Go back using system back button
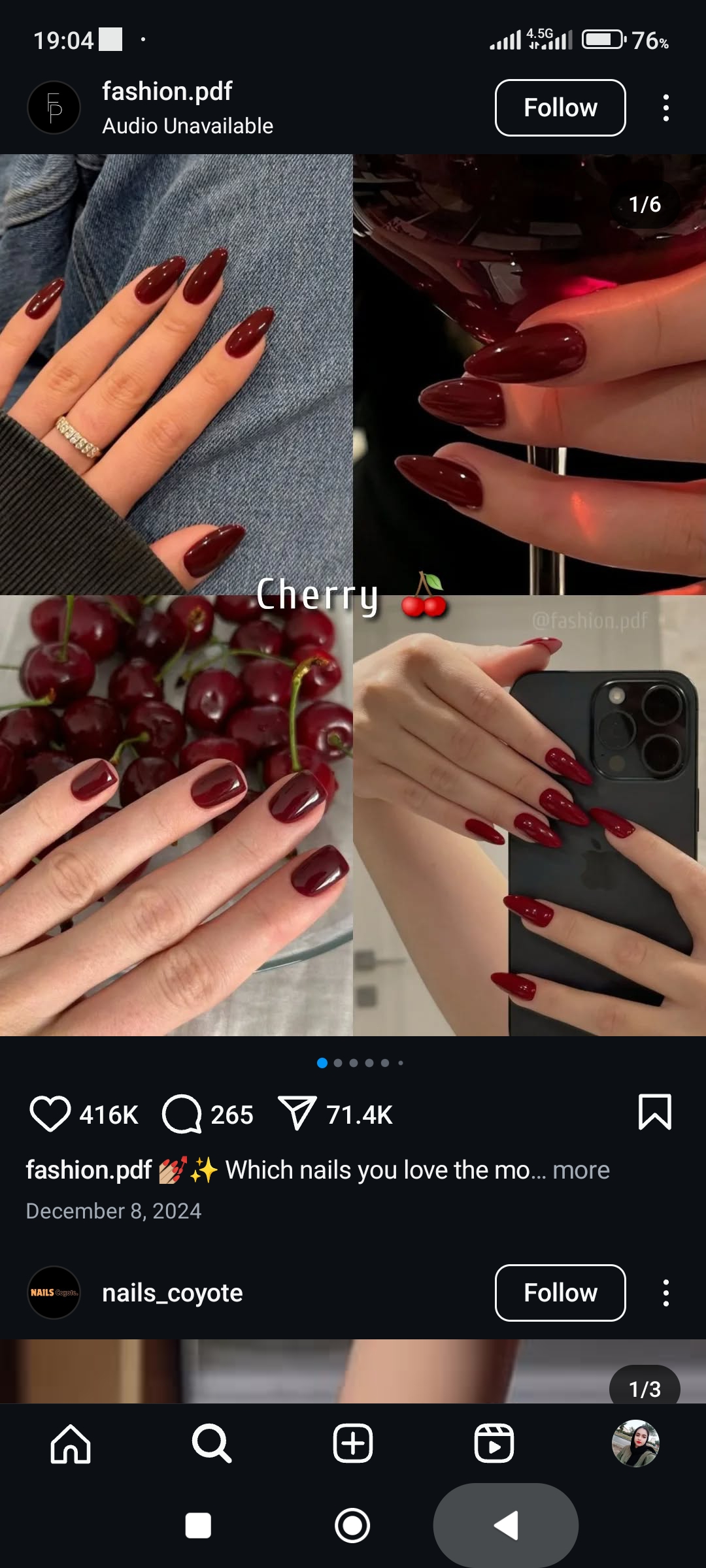The height and width of the screenshot is (1568, 706). pos(506,1526)
